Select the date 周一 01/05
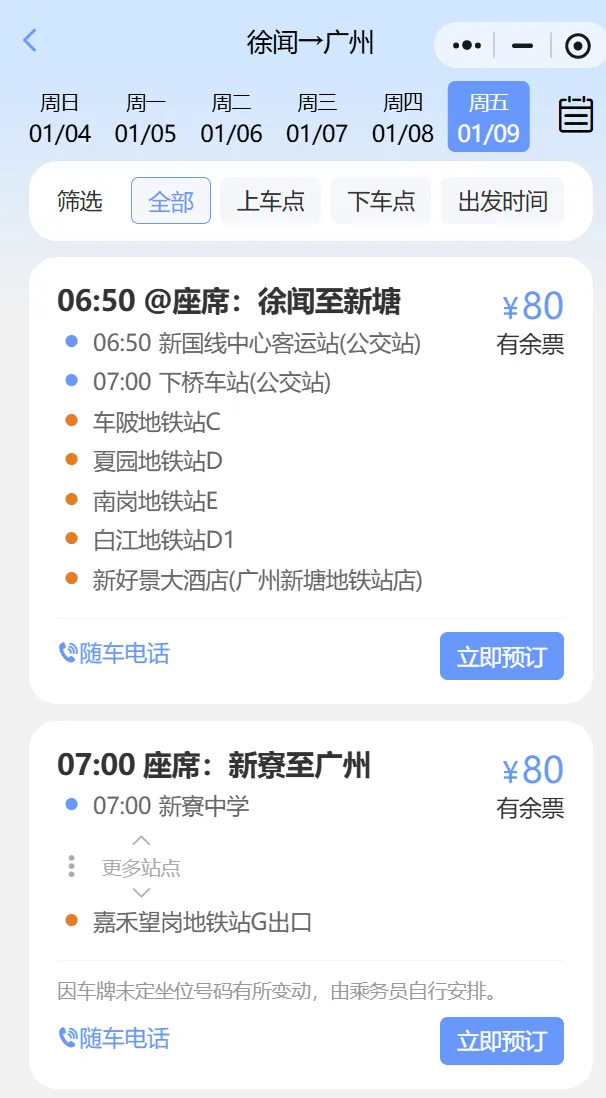This screenshot has height=1098, width=606. 145,118
